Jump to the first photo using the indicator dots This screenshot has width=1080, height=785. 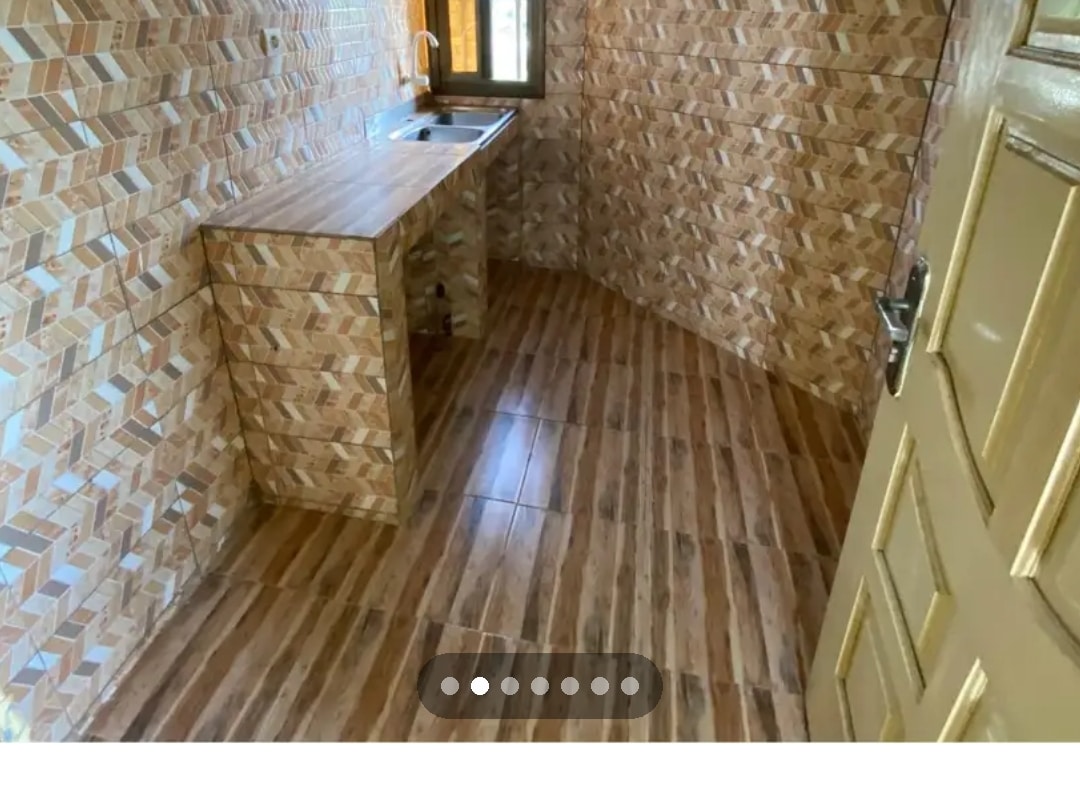pos(450,686)
